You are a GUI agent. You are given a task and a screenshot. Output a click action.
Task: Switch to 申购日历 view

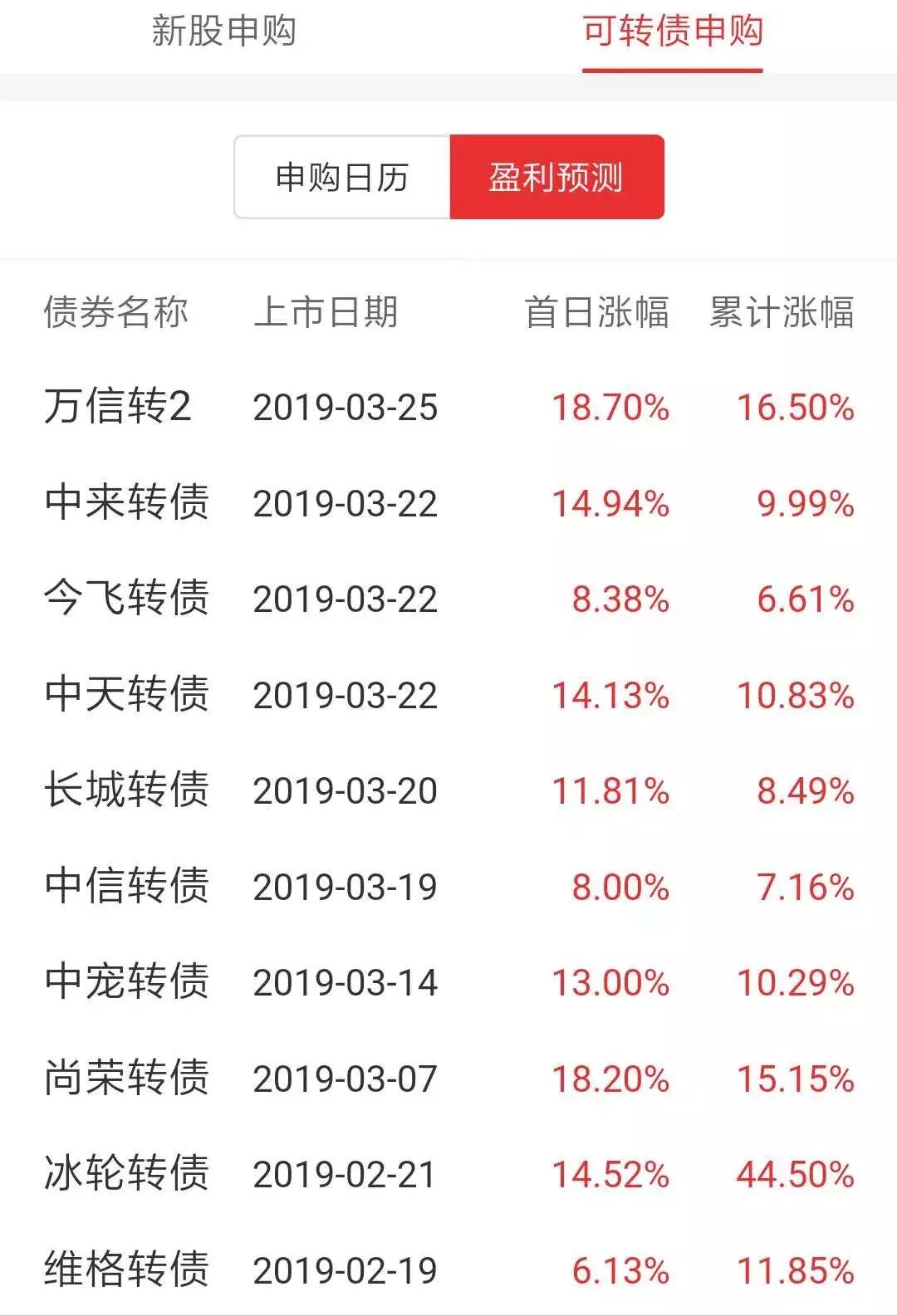click(x=342, y=176)
